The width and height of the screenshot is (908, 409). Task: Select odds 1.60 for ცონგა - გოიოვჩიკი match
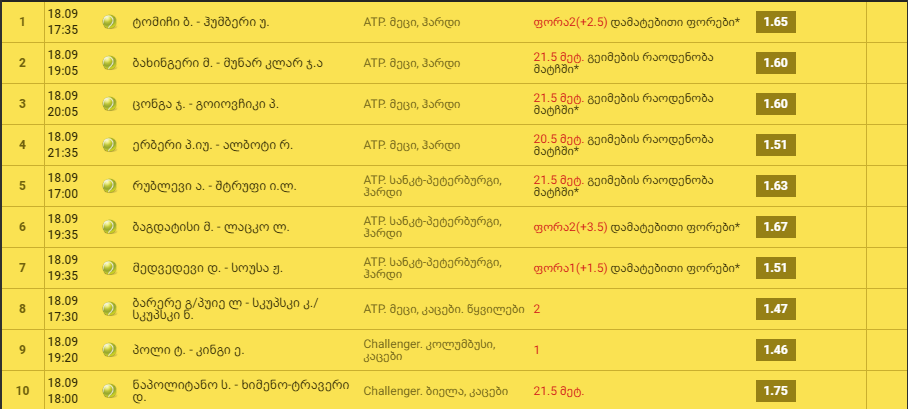[775, 104]
